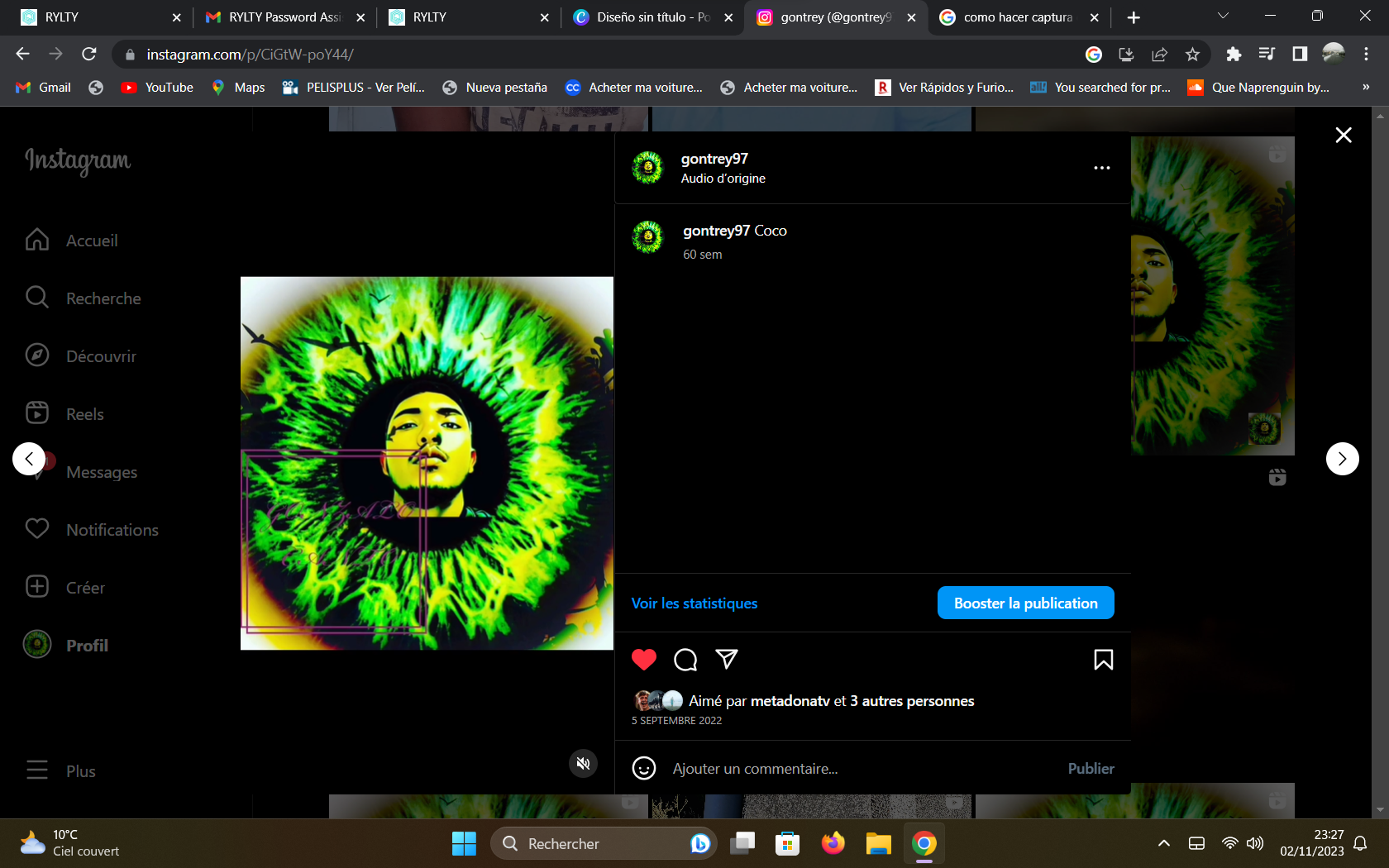Go to the previous post arrow
Screen dimensions: 1389x868
coord(29,459)
